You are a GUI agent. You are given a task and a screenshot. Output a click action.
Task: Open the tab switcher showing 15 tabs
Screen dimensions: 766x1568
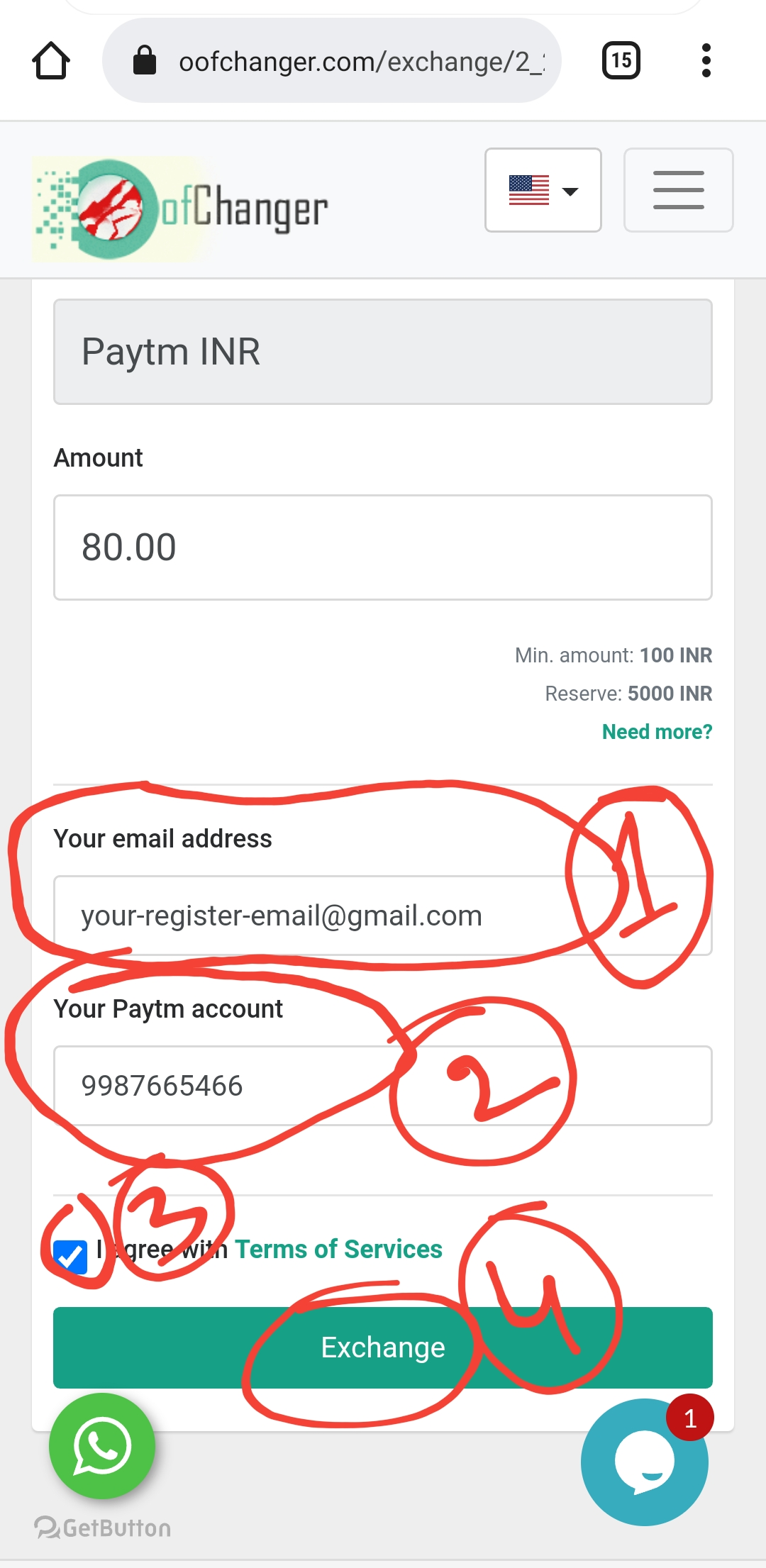click(621, 61)
